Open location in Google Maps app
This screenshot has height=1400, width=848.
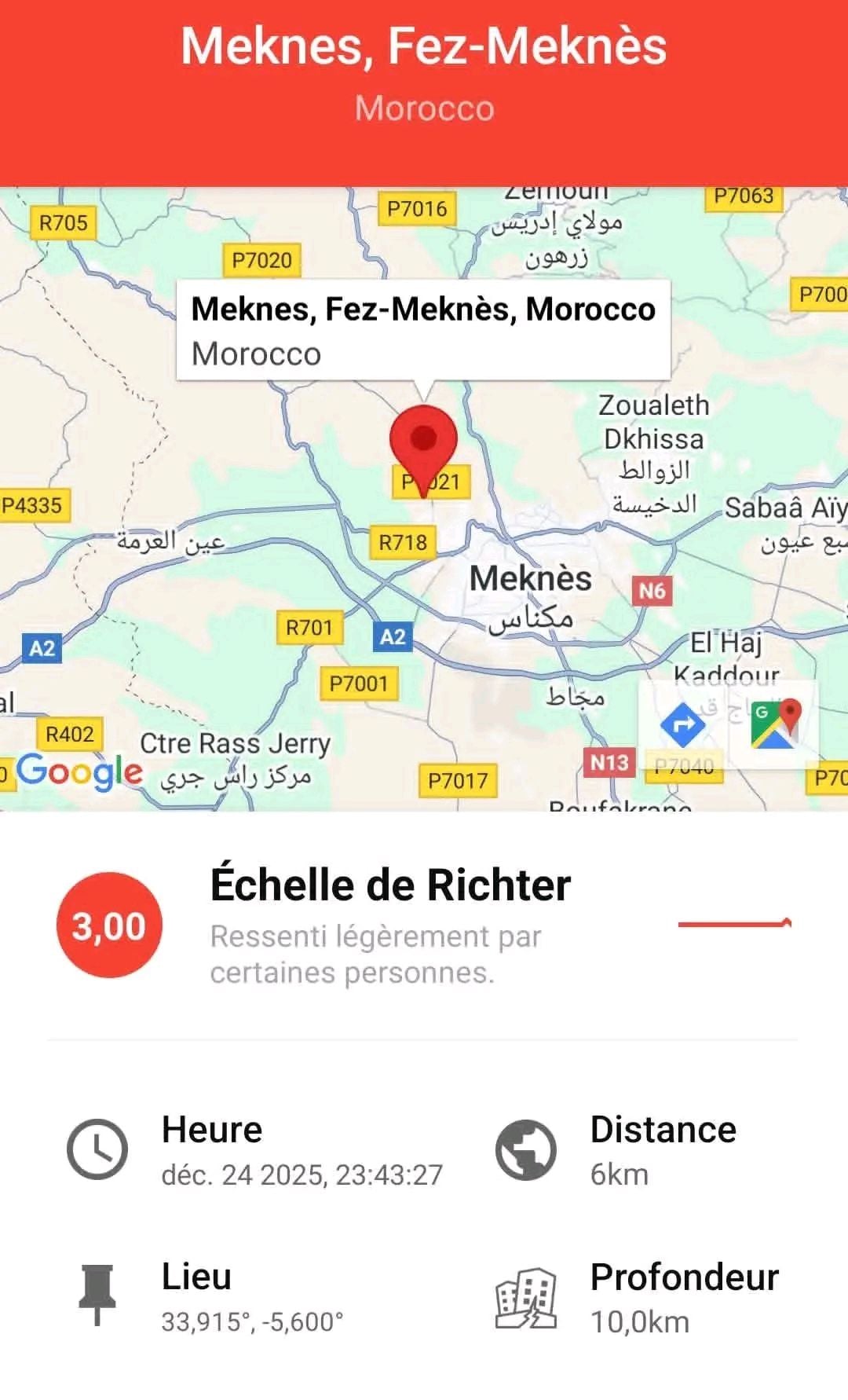[x=774, y=724]
